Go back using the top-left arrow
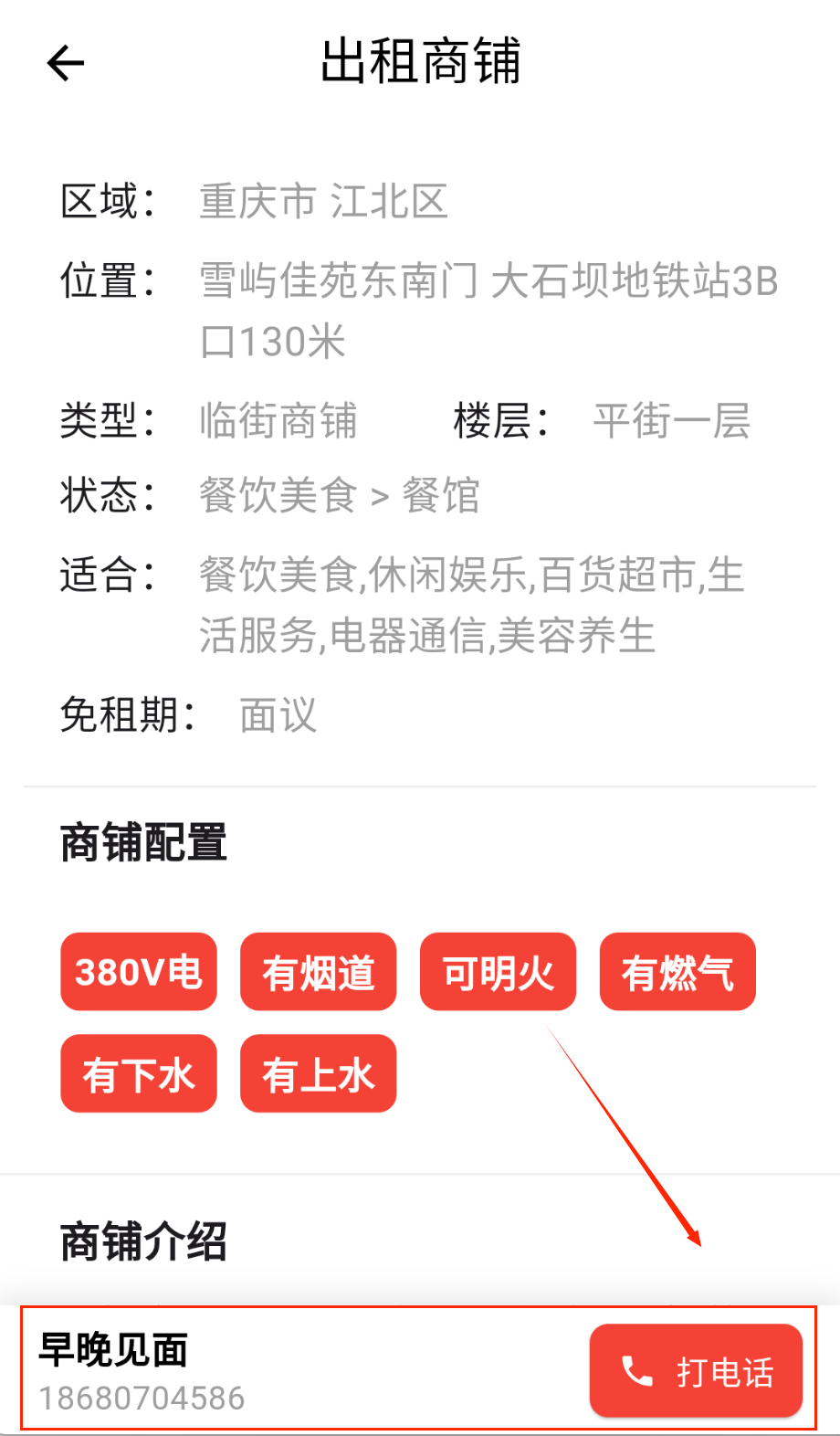Screen dimensions: 840x1436 click(65, 63)
